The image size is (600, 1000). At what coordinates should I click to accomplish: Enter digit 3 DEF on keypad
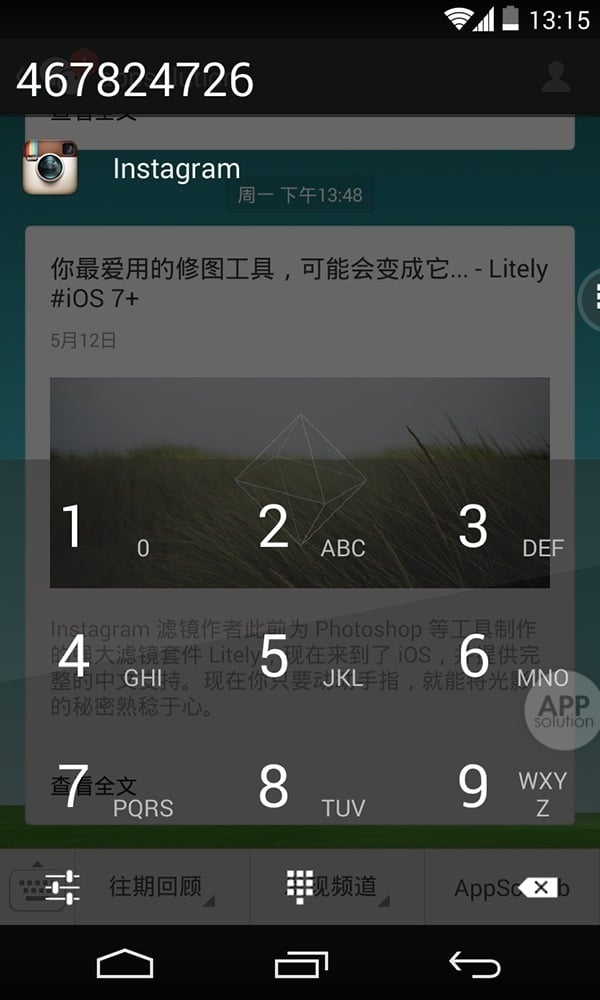point(500,527)
